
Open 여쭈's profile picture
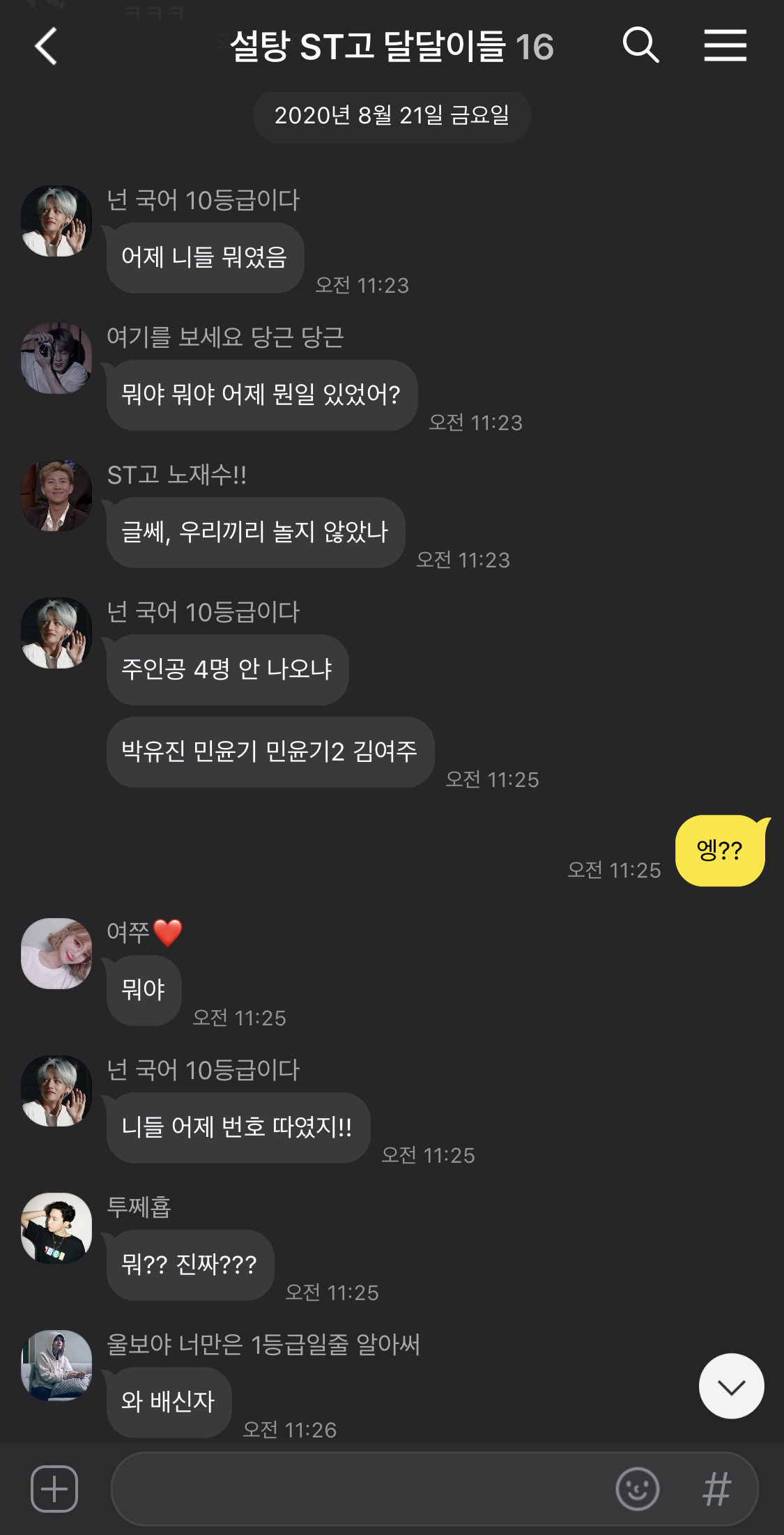[56, 954]
